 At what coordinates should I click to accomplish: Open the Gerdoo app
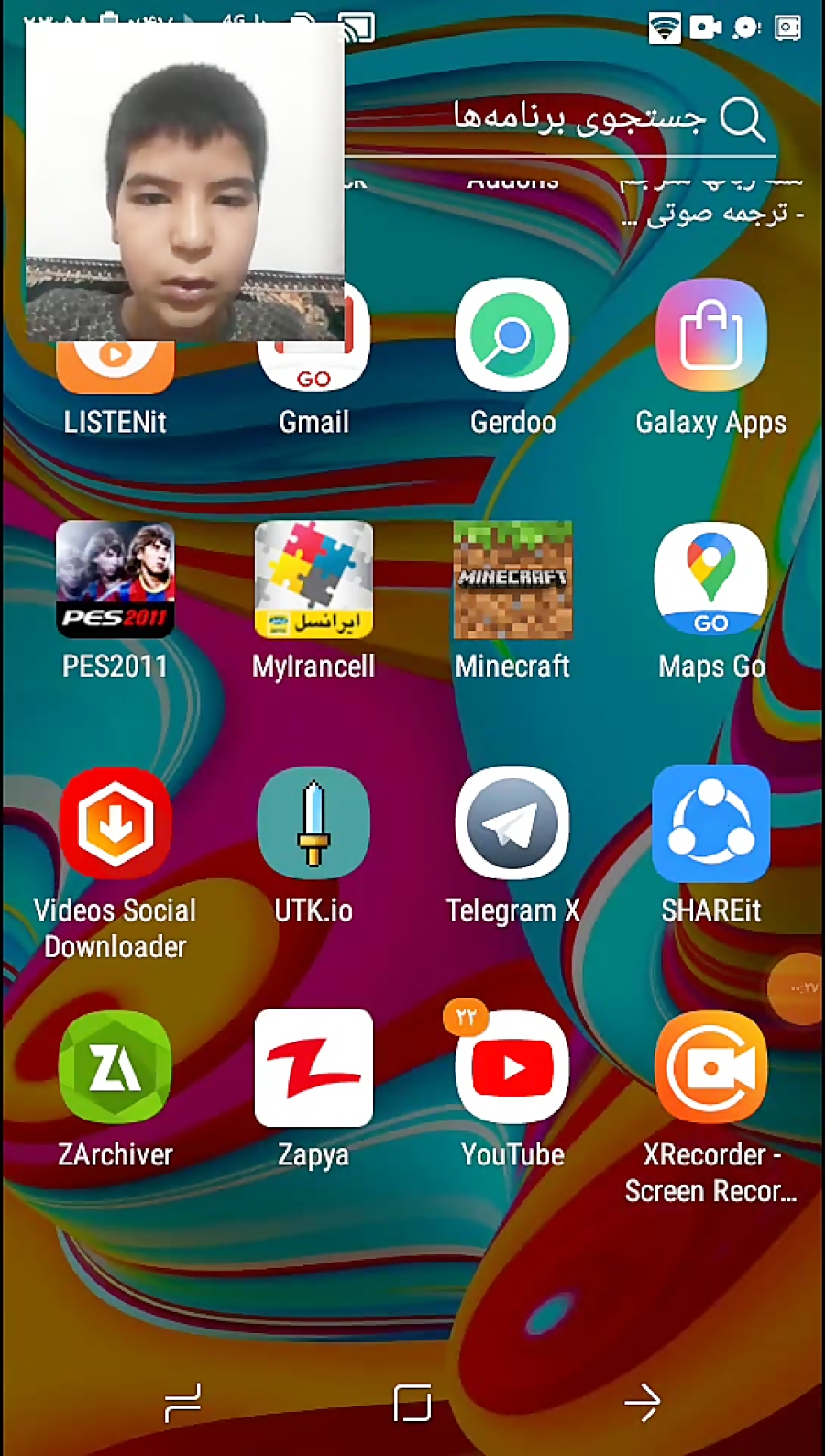coord(512,337)
